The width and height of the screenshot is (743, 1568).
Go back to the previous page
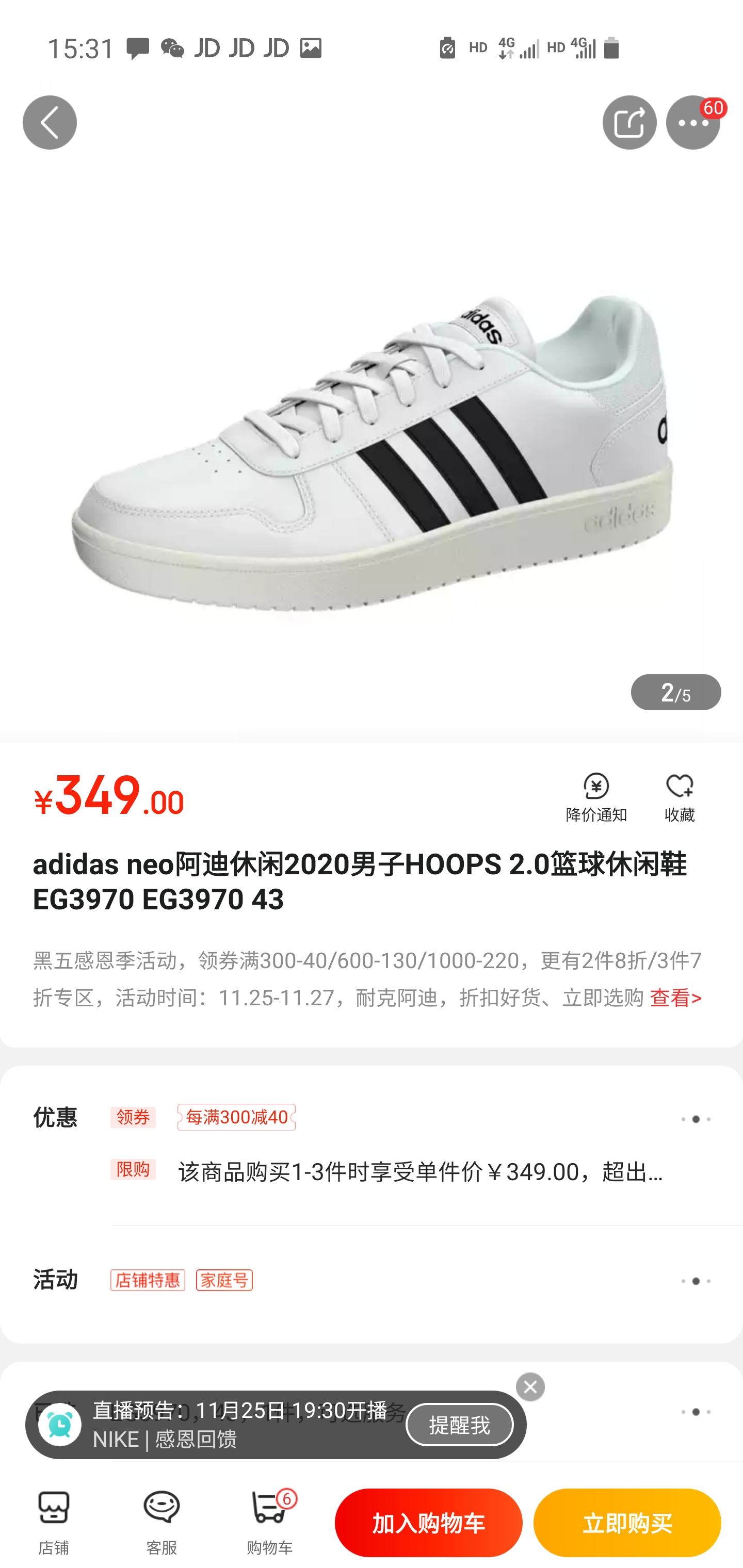point(50,122)
